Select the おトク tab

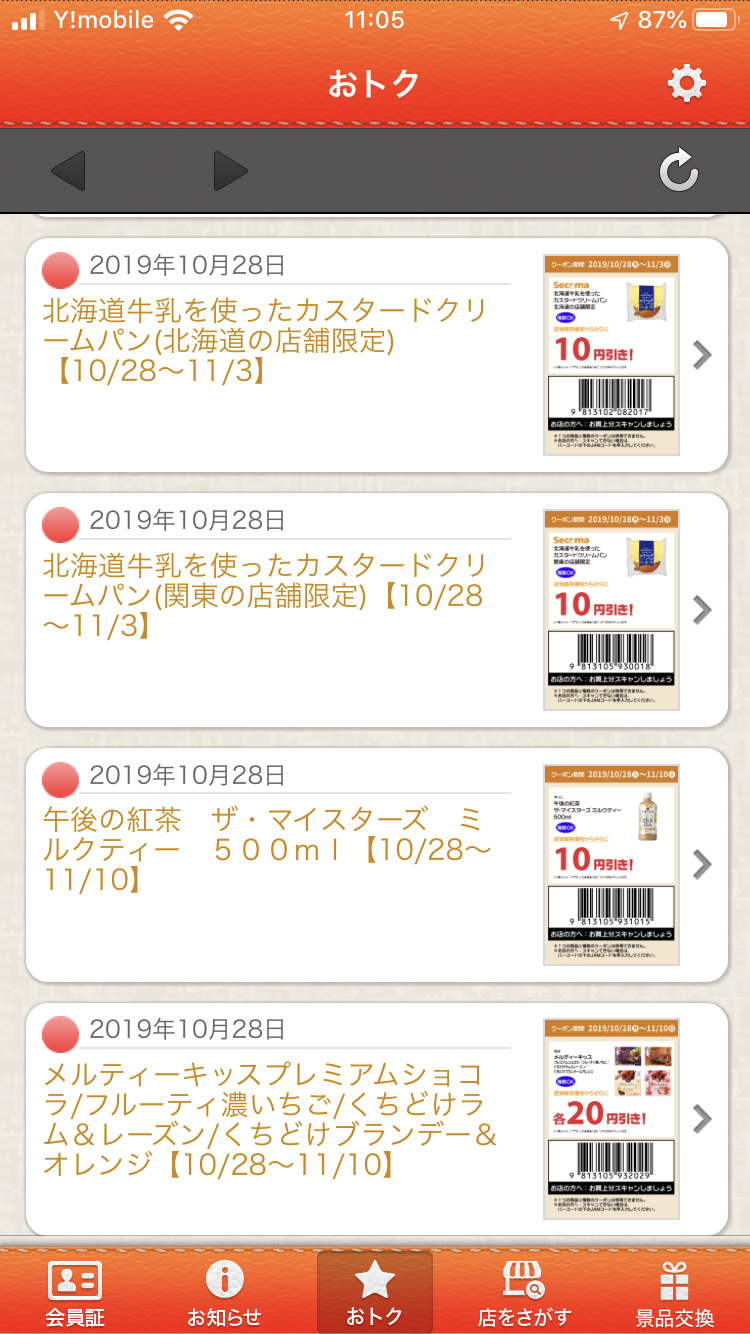[375, 1293]
